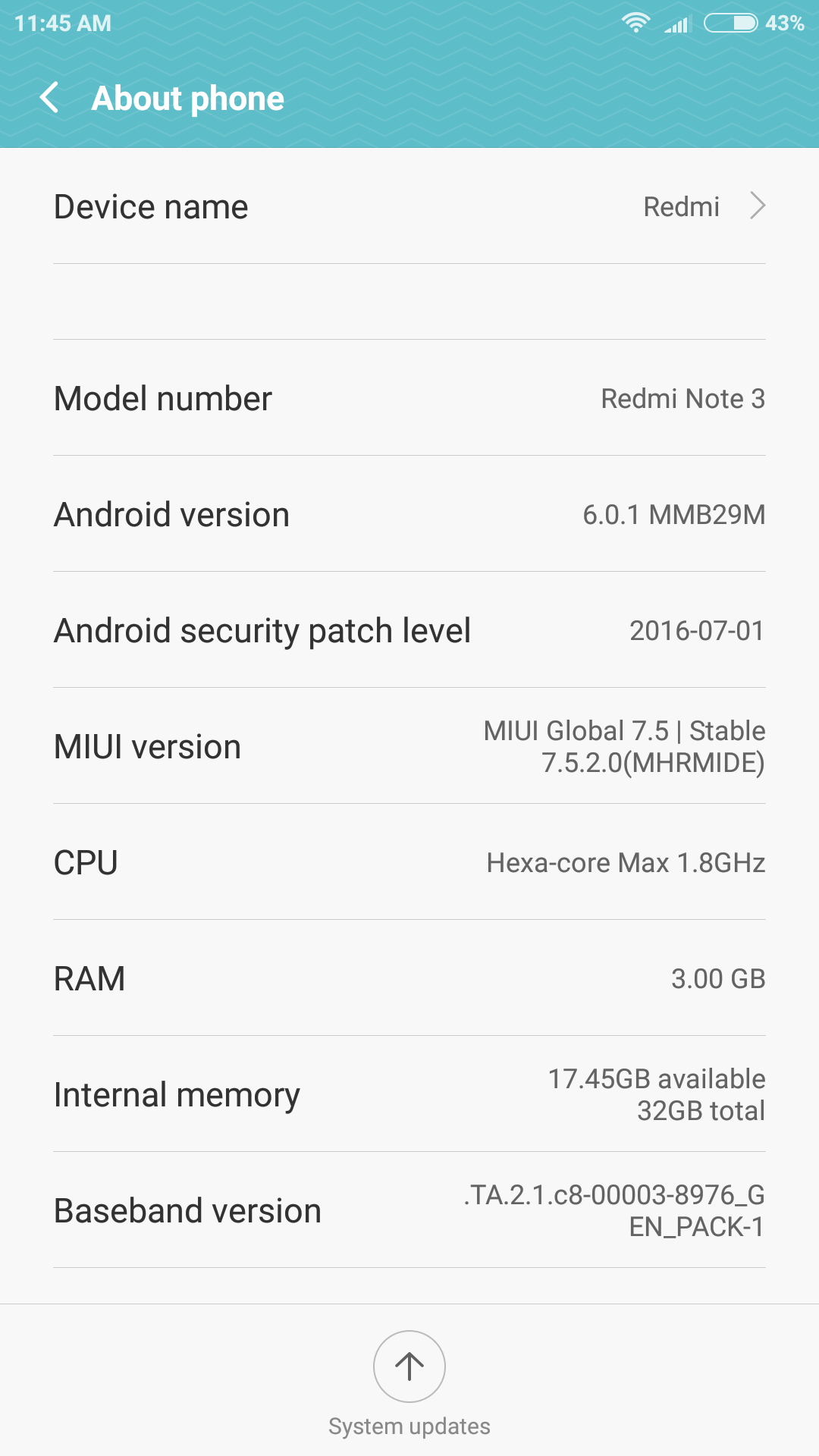Screen dimensions: 819x1456
Task: Tap the Android version row
Action: coord(409,514)
